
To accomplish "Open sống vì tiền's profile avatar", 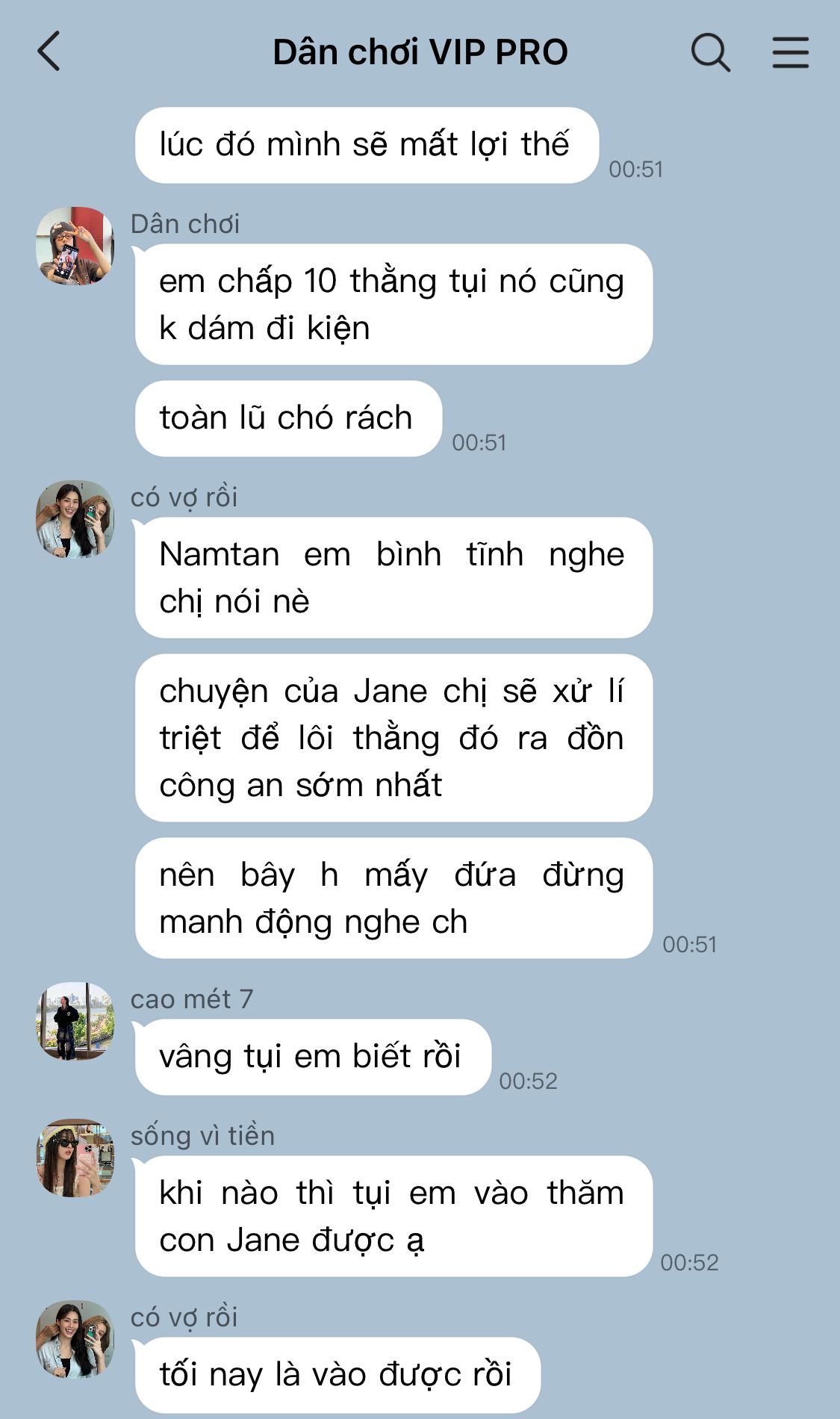I will coord(75,1158).
